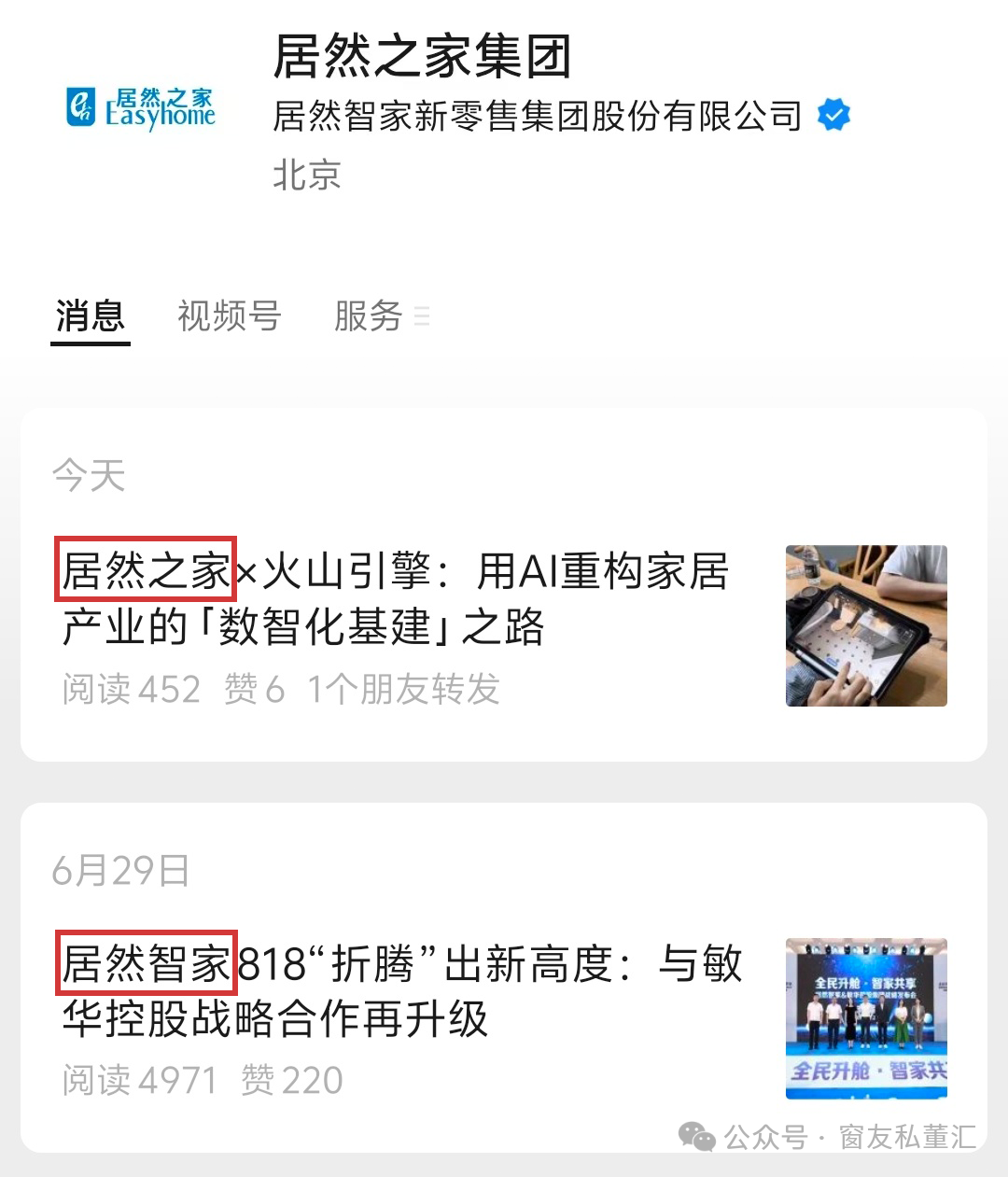
Task: Click the like icon showing 赞 6
Action: (x=251, y=689)
